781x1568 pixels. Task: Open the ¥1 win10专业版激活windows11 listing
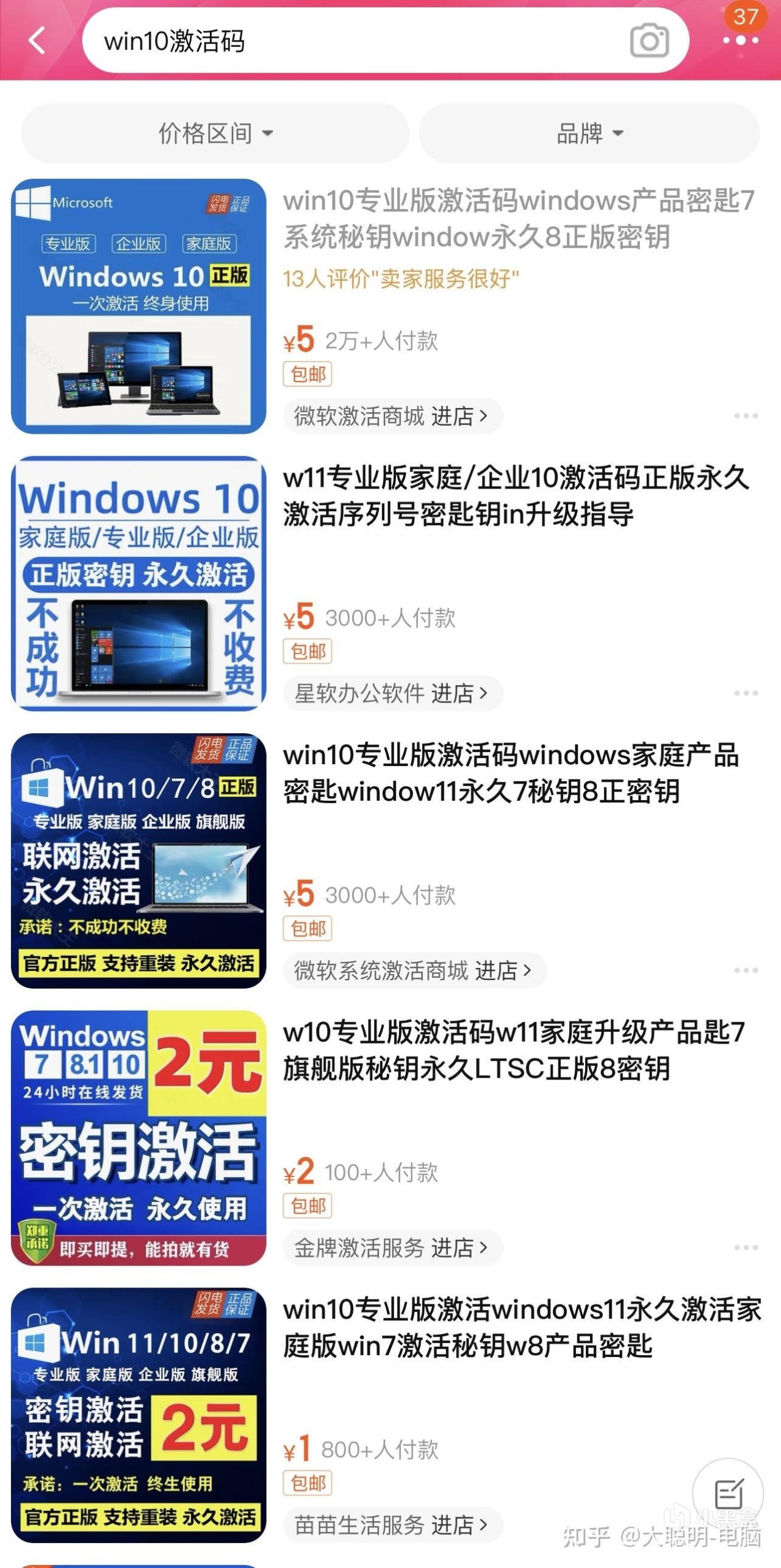coord(522,1328)
